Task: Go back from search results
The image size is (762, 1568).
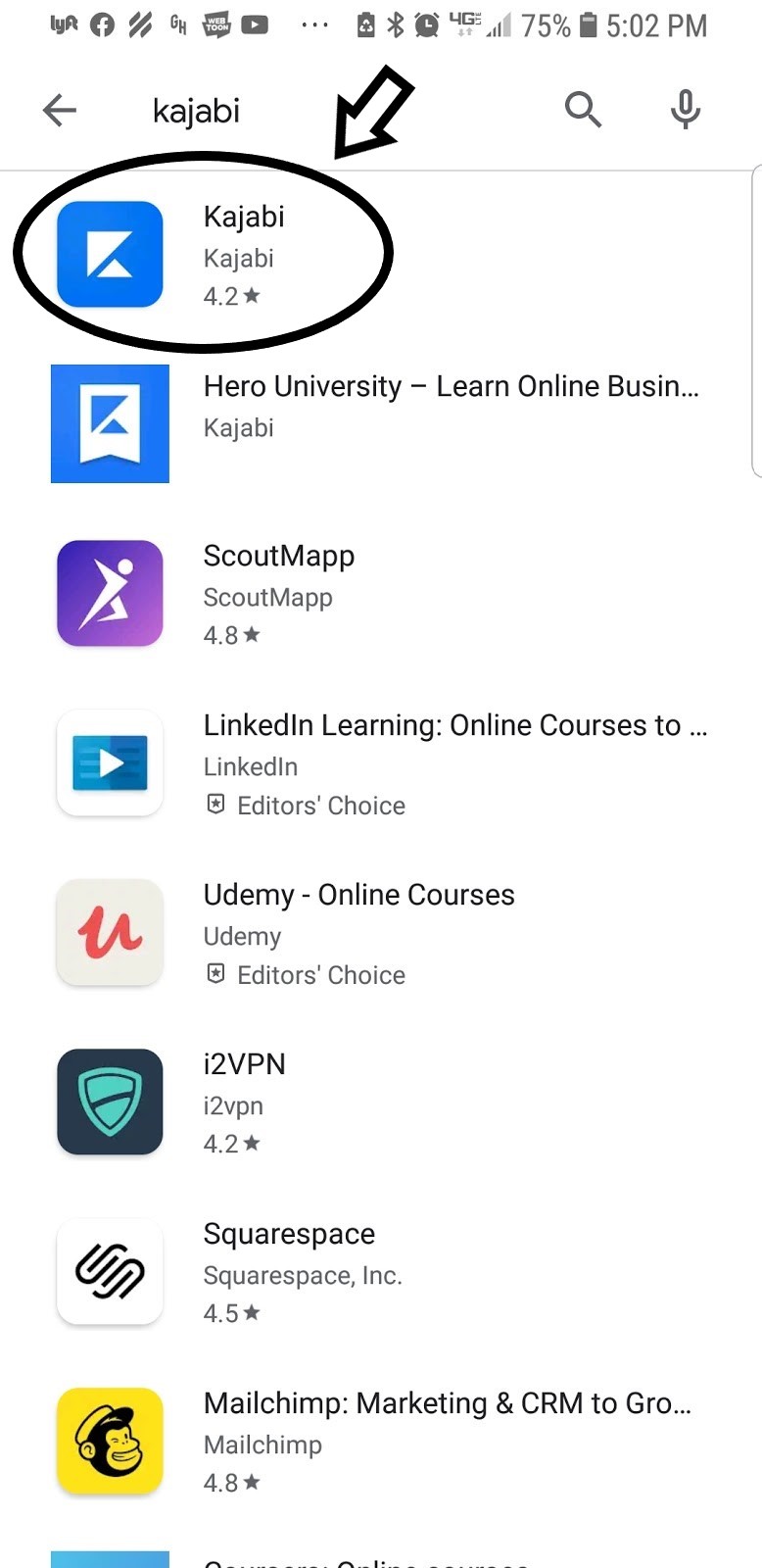Action: click(x=60, y=110)
